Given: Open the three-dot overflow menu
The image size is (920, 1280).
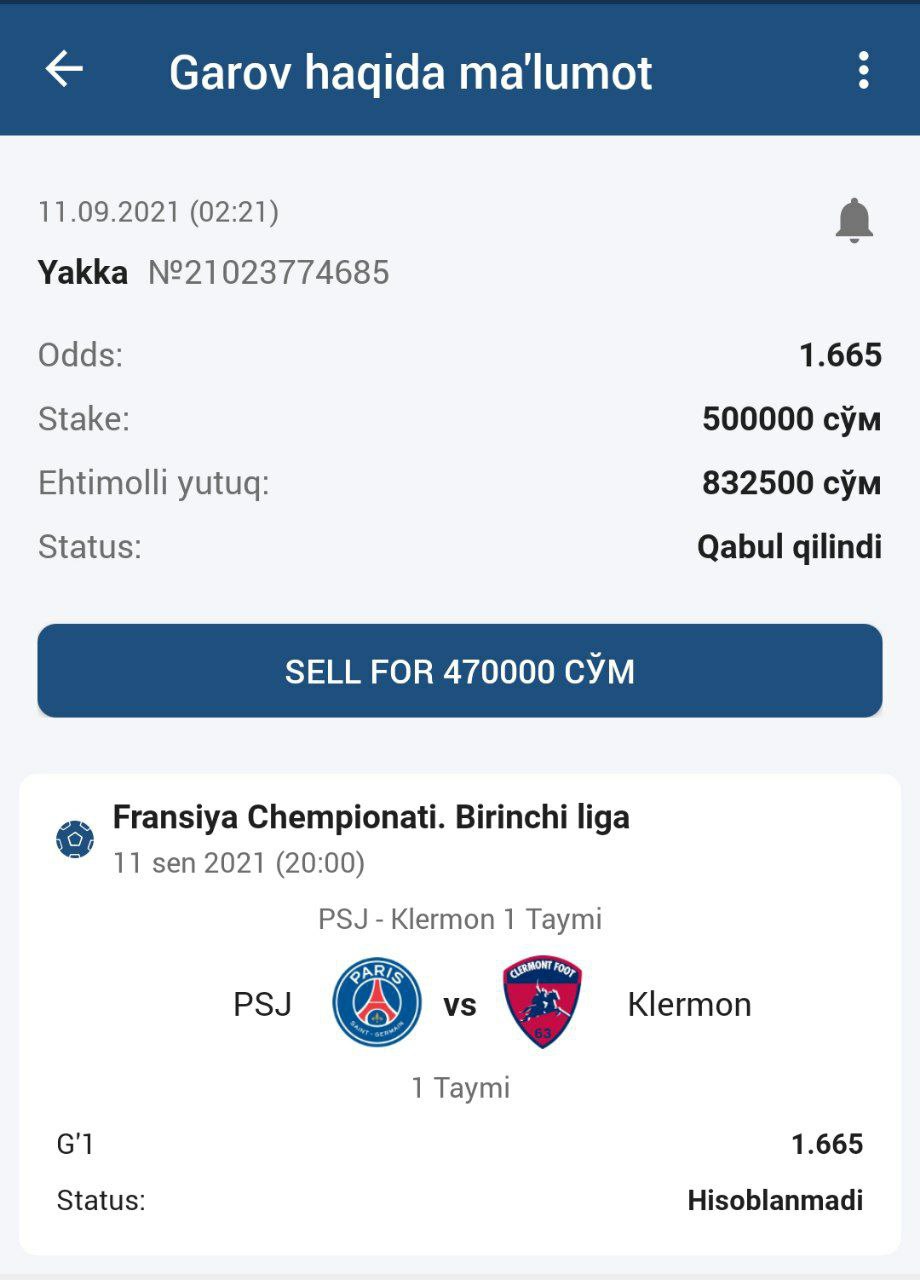Looking at the screenshot, I should click(863, 71).
